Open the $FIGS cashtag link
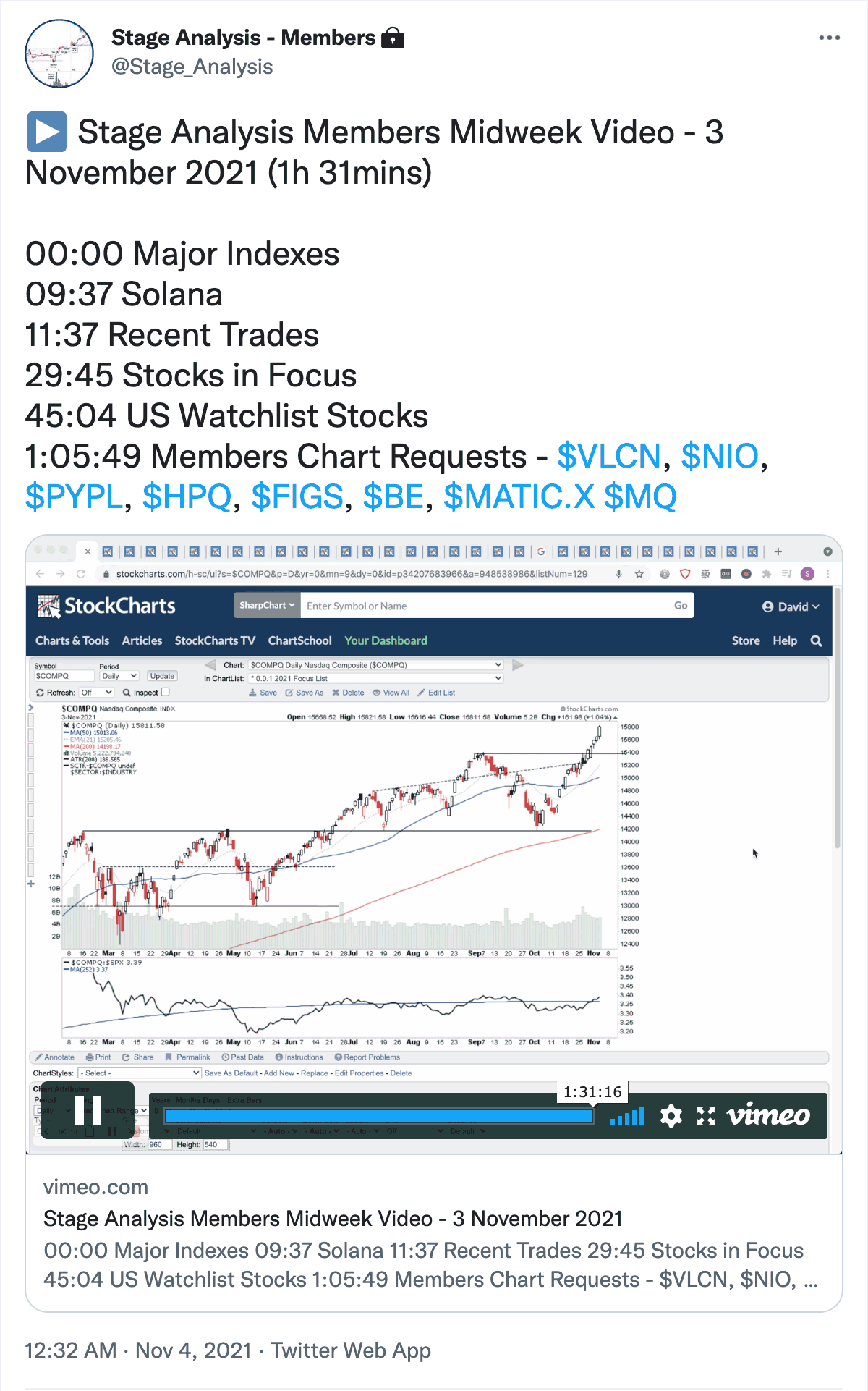The height and width of the screenshot is (1391, 868). click(x=297, y=497)
